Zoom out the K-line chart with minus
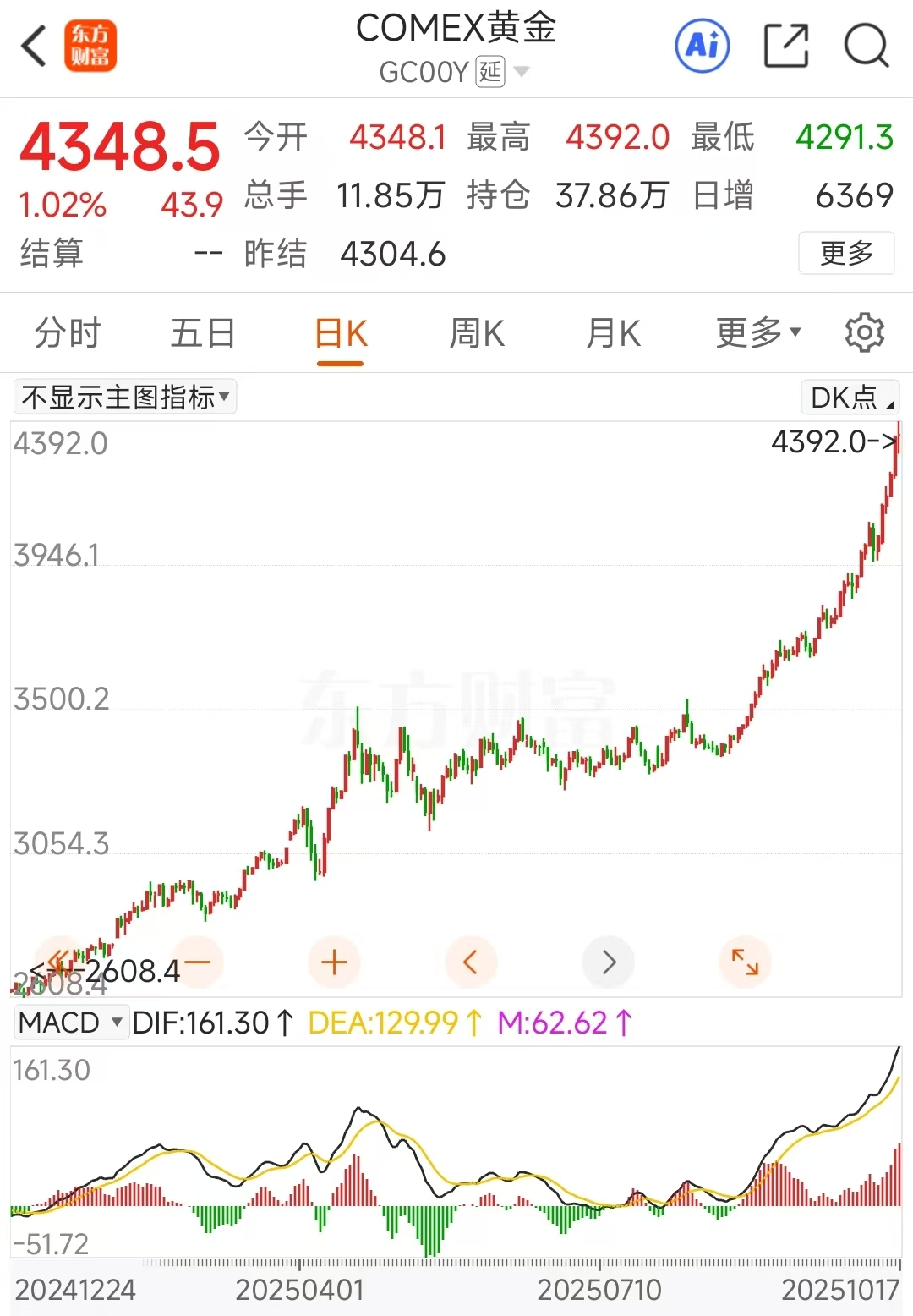The width and height of the screenshot is (913, 1316). [198, 962]
